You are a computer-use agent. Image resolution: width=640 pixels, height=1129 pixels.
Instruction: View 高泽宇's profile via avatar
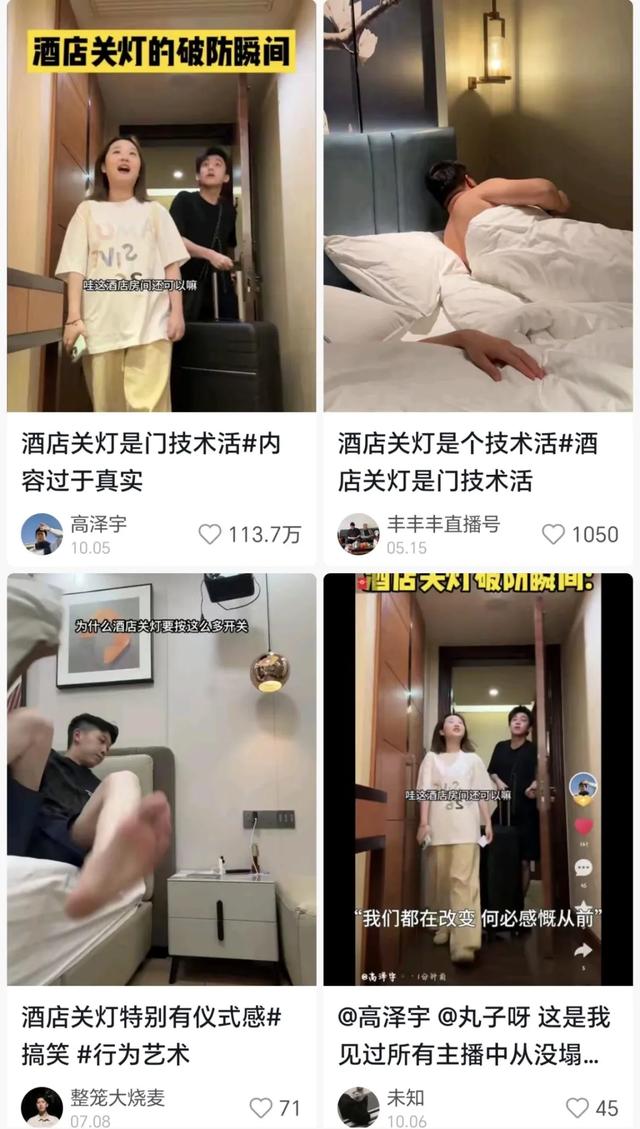coord(42,534)
